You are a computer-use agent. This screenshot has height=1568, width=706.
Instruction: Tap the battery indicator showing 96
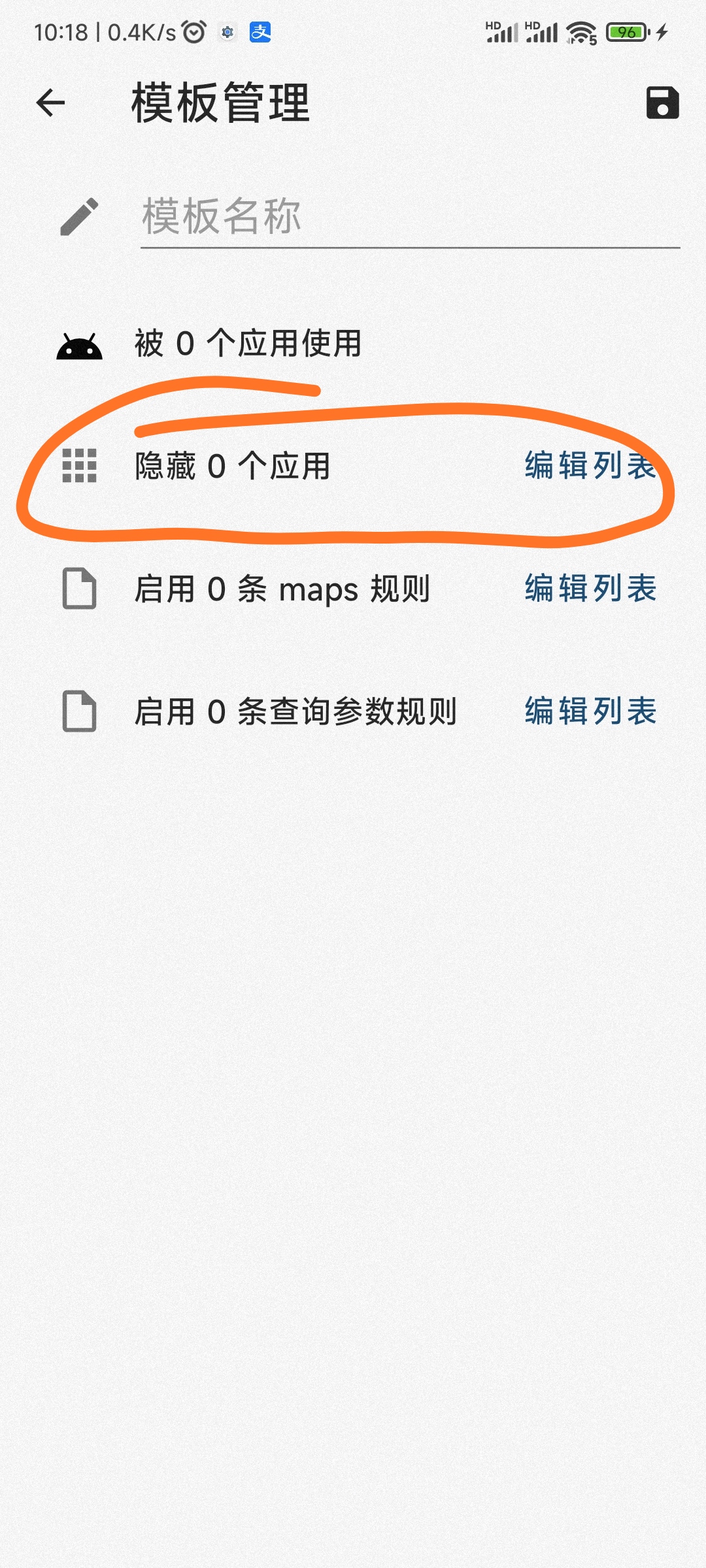click(x=629, y=31)
